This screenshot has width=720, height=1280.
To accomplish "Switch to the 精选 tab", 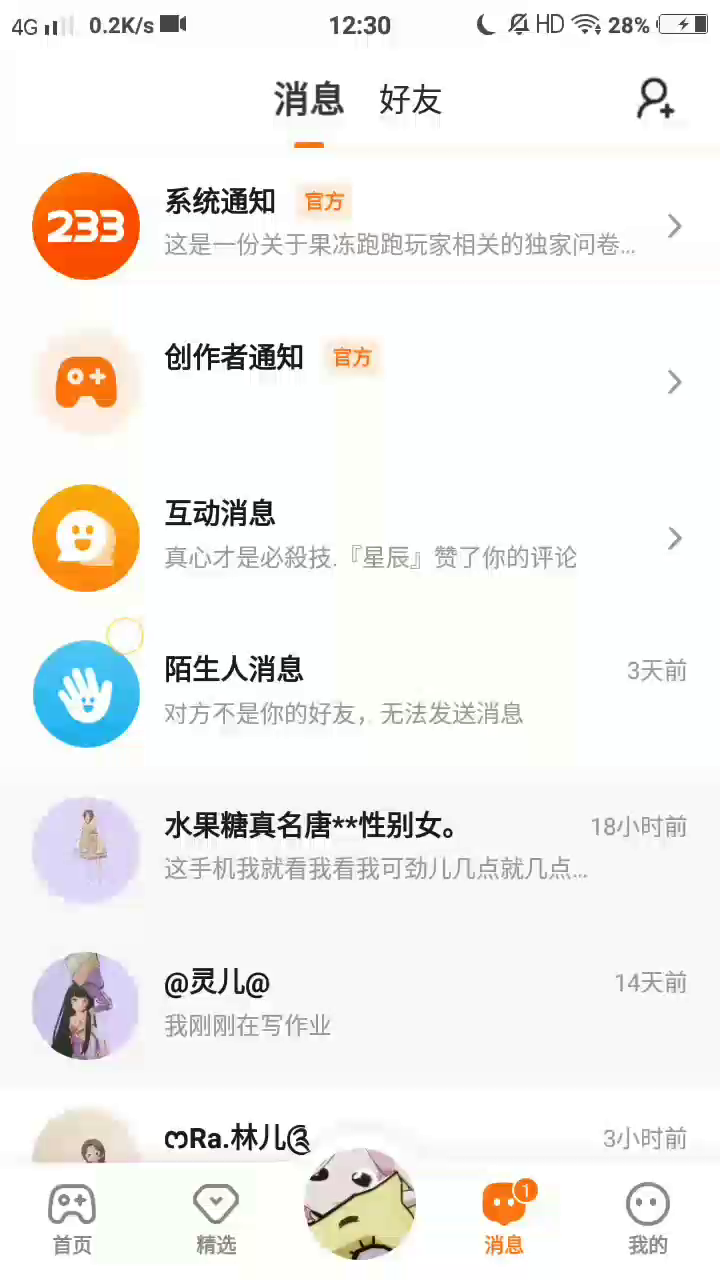I will [216, 1218].
